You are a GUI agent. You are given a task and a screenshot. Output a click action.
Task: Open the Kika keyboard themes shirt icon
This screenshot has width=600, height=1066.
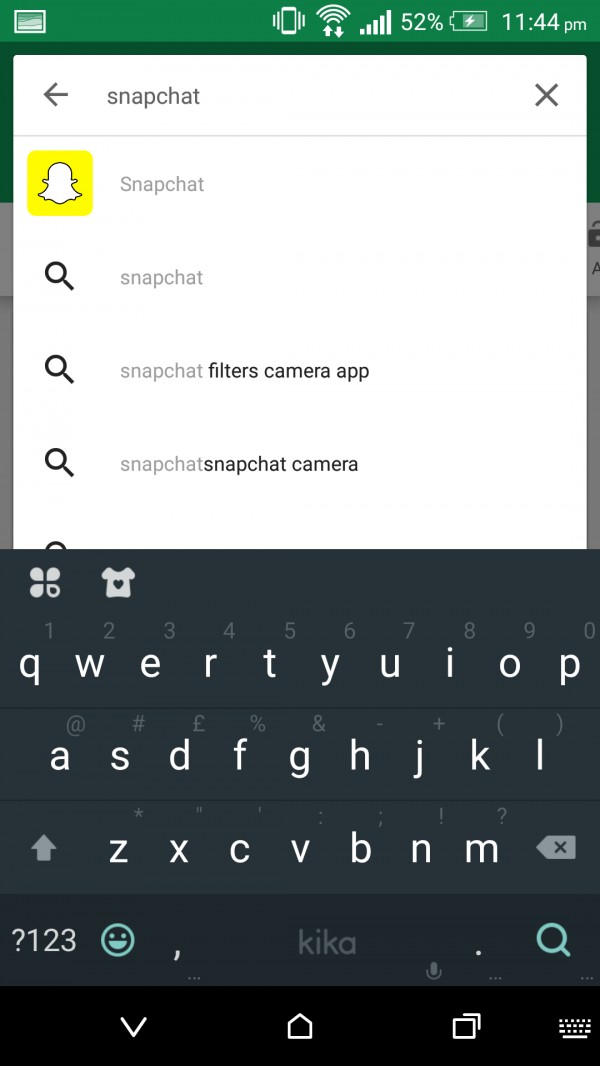point(118,582)
